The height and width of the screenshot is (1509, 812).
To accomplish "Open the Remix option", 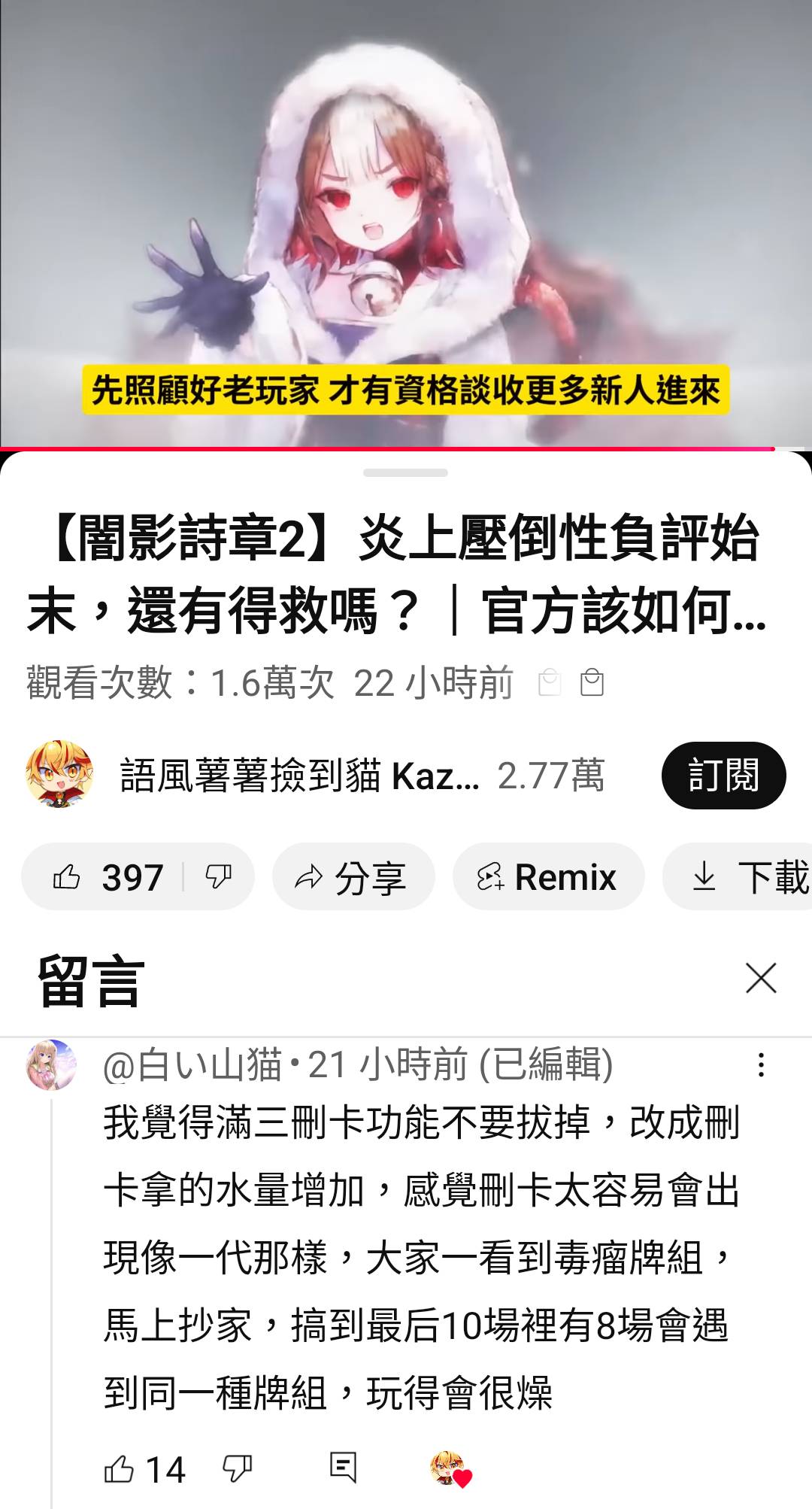I will (548, 877).
